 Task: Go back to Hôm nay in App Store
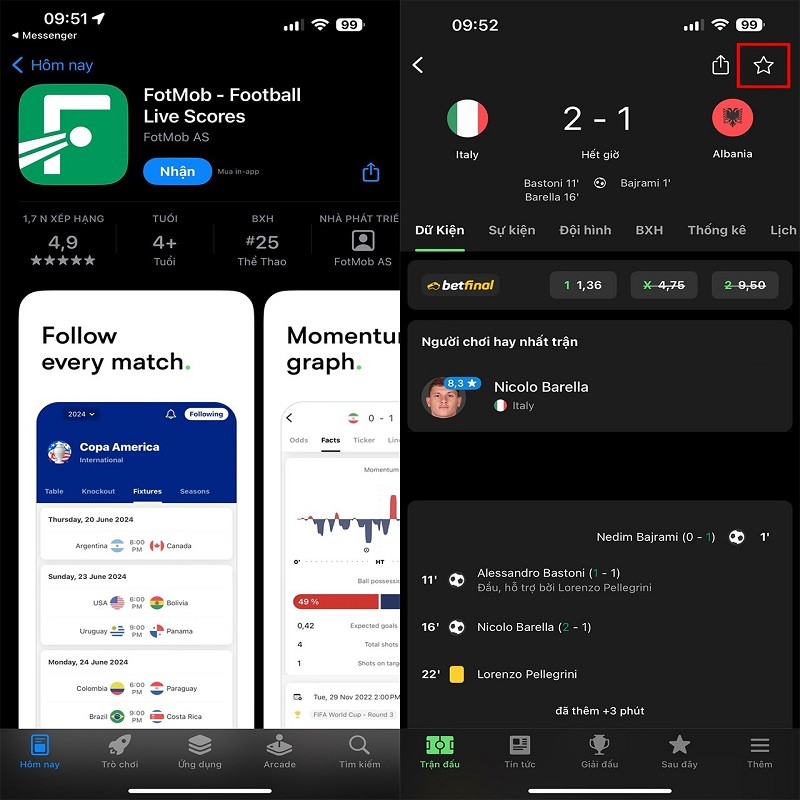click(x=53, y=65)
